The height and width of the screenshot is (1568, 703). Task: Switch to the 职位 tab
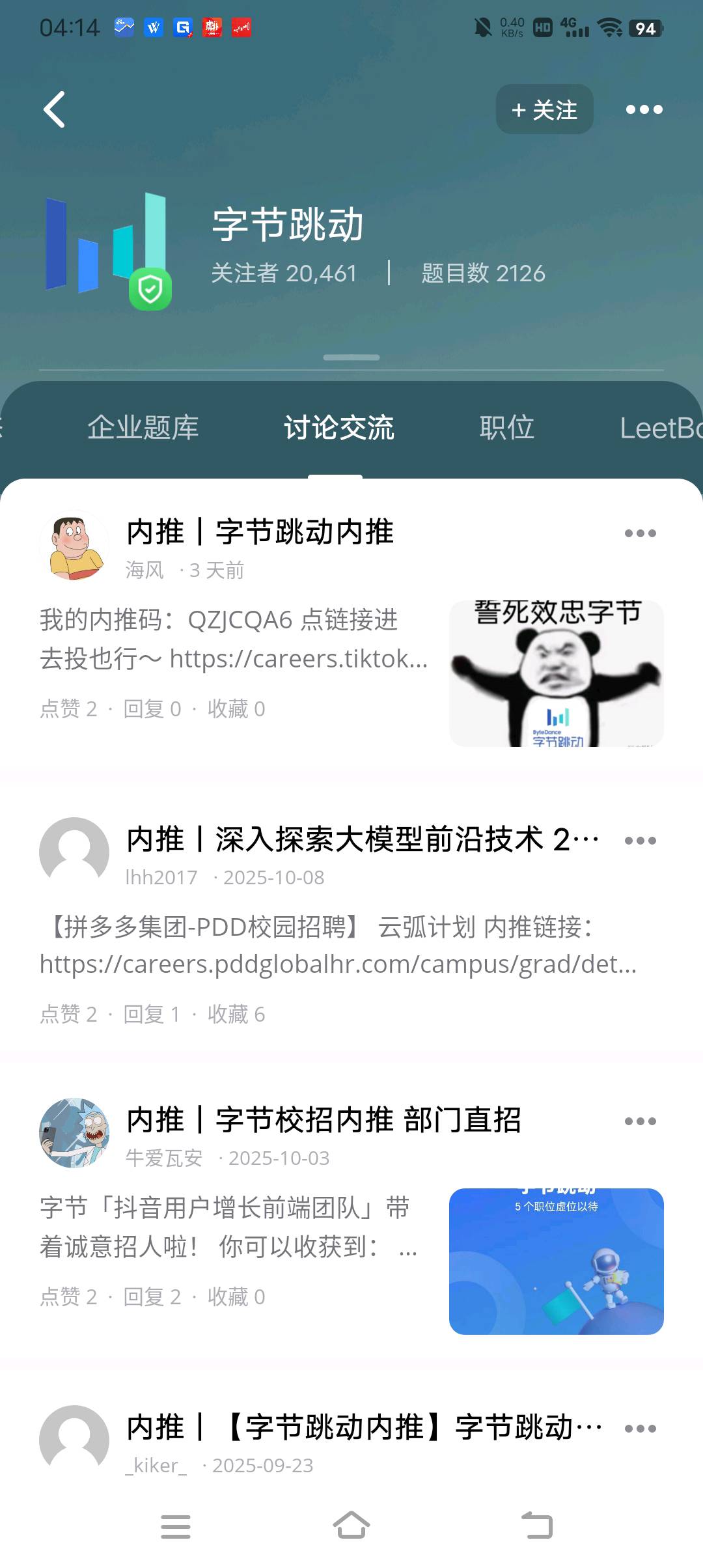[x=506, y=428]
